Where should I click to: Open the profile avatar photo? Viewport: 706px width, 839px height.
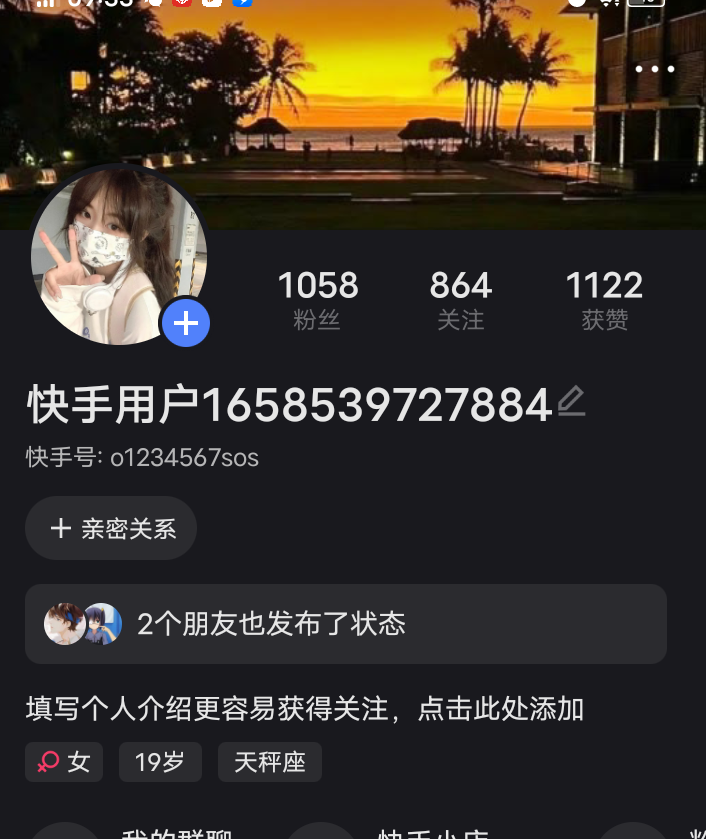118,256
